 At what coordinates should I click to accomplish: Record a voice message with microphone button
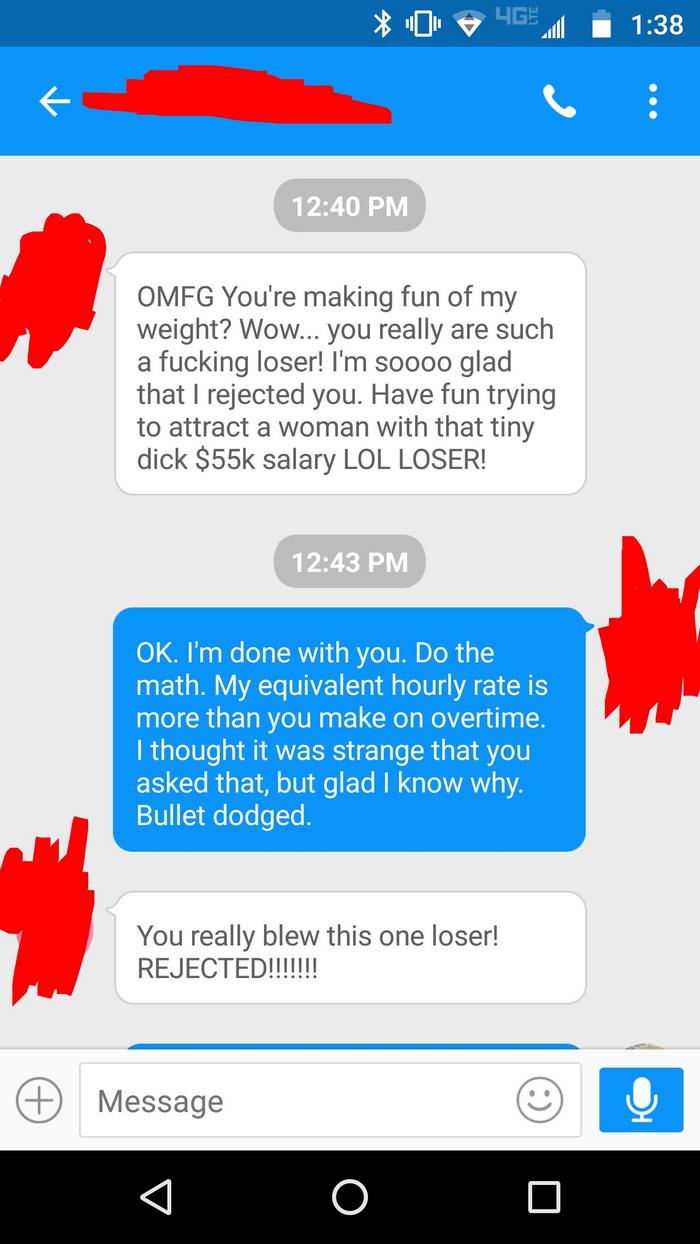coord(640,1100)
